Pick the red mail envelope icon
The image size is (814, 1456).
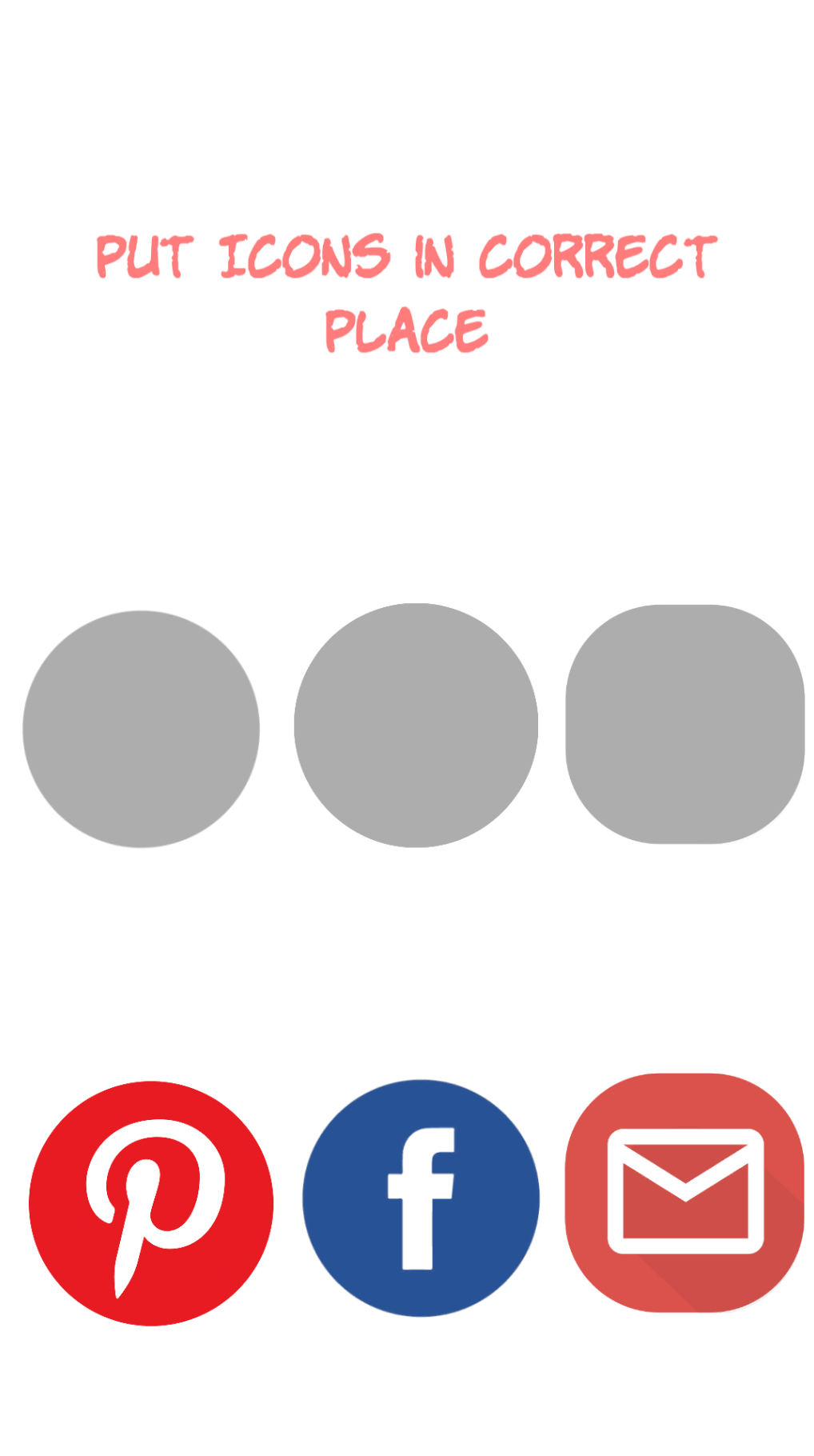(x=684, y=1193)
